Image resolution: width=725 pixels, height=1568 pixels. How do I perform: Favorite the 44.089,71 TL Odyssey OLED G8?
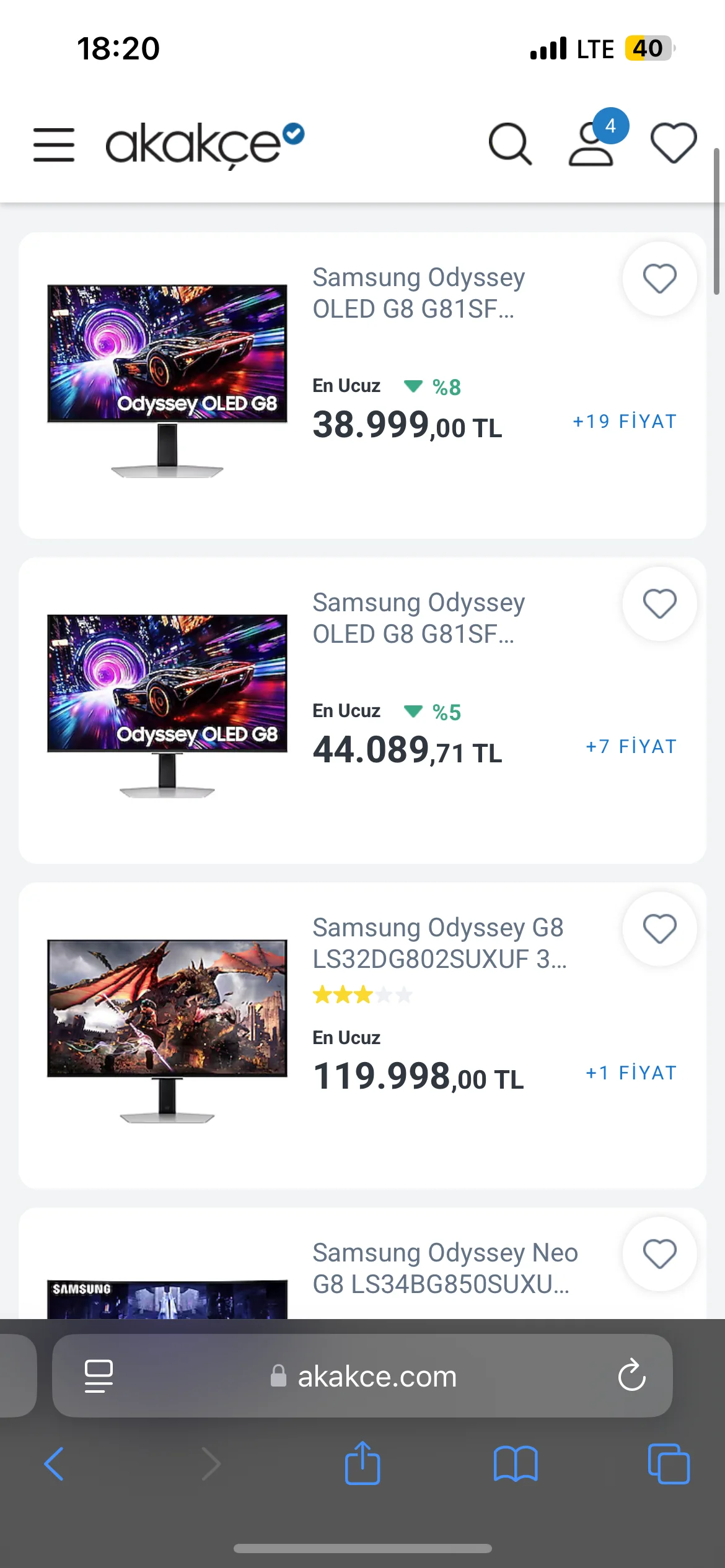(659, 604)
